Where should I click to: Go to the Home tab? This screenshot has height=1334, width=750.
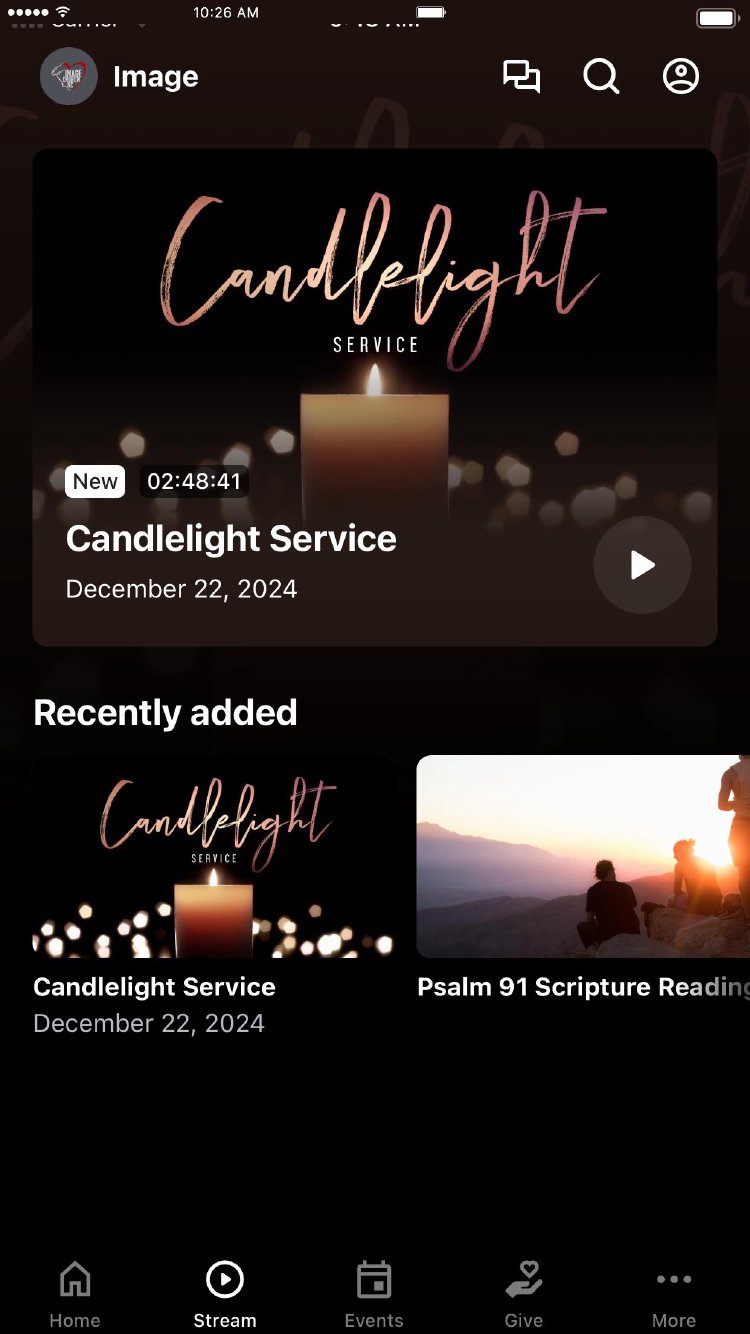(75, 1293)
